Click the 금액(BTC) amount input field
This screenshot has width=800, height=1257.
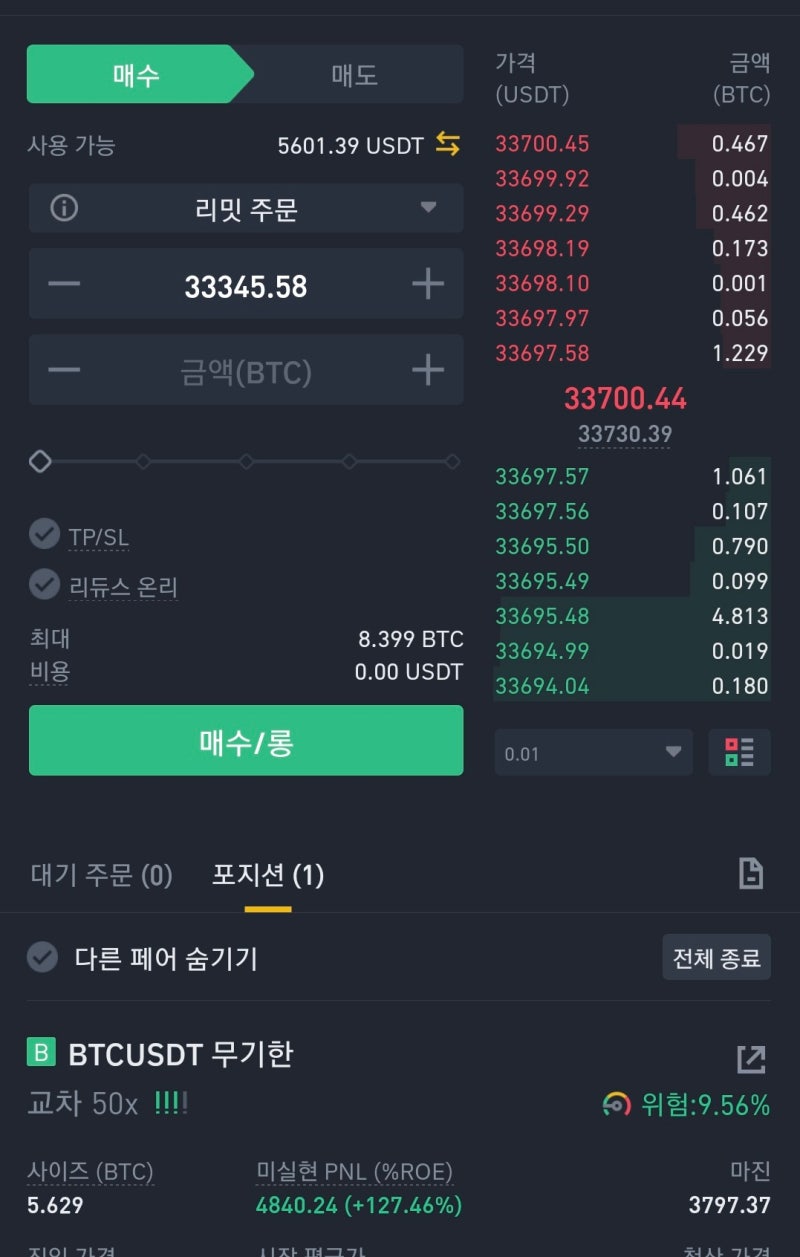tap(245, 370)
